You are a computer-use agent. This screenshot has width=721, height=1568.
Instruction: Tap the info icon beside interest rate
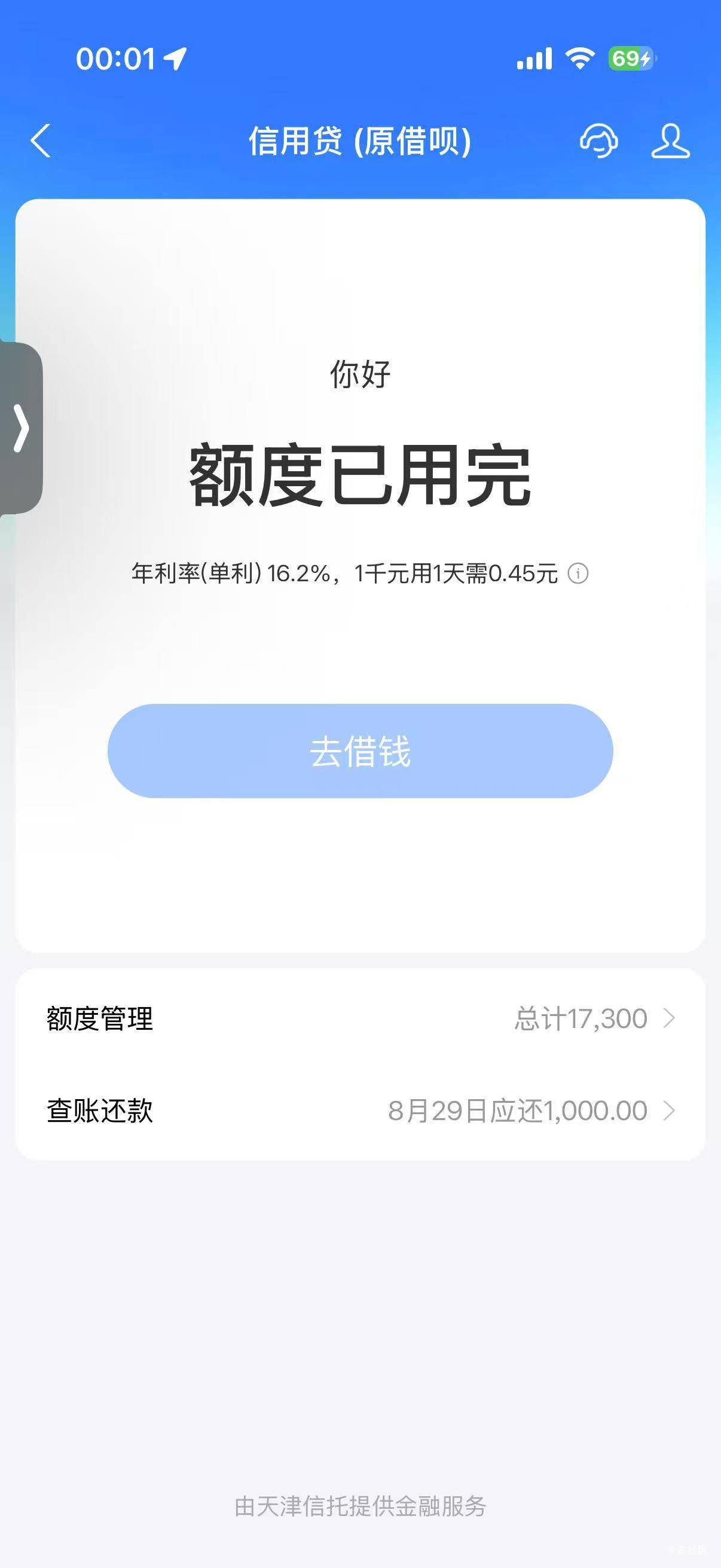point(578,573)
